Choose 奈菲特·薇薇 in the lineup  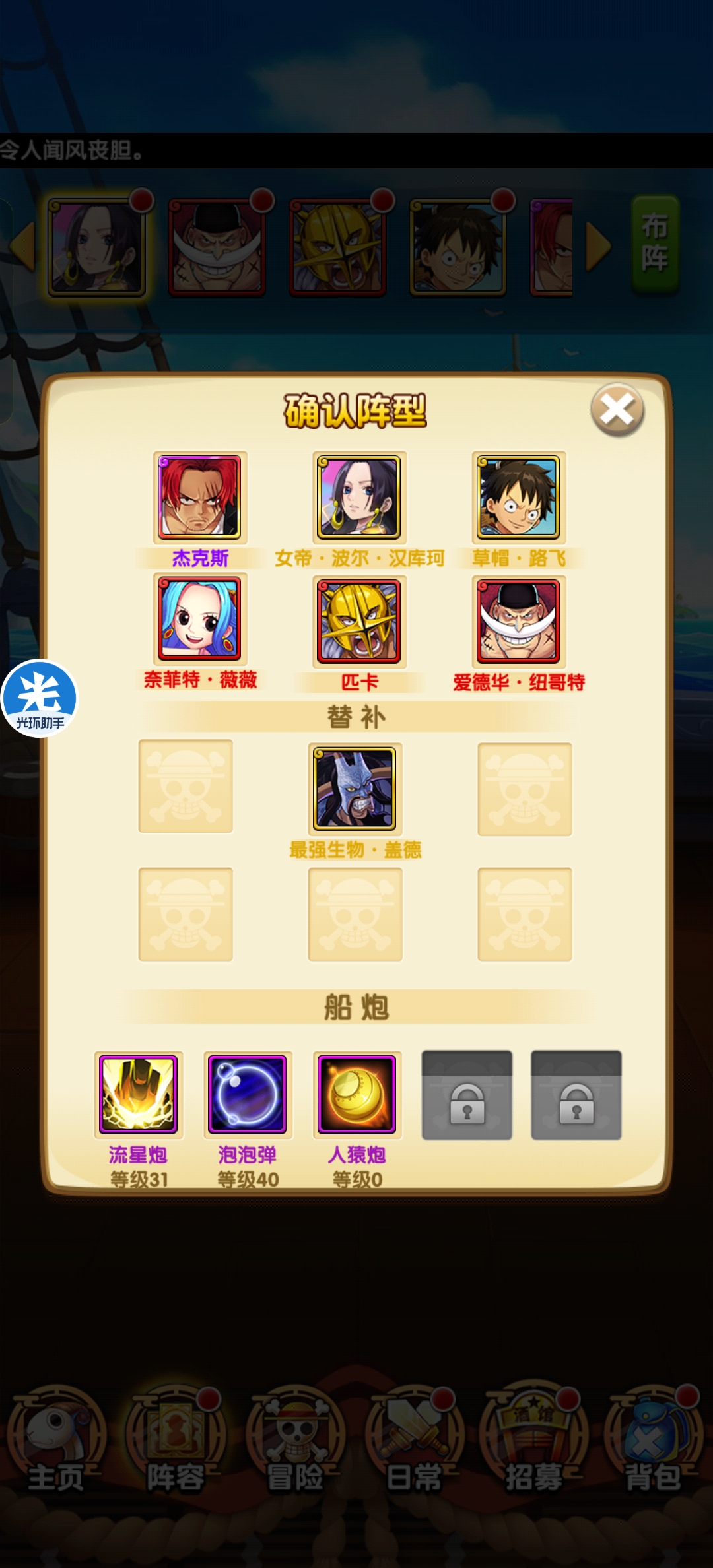pos(199,619)
